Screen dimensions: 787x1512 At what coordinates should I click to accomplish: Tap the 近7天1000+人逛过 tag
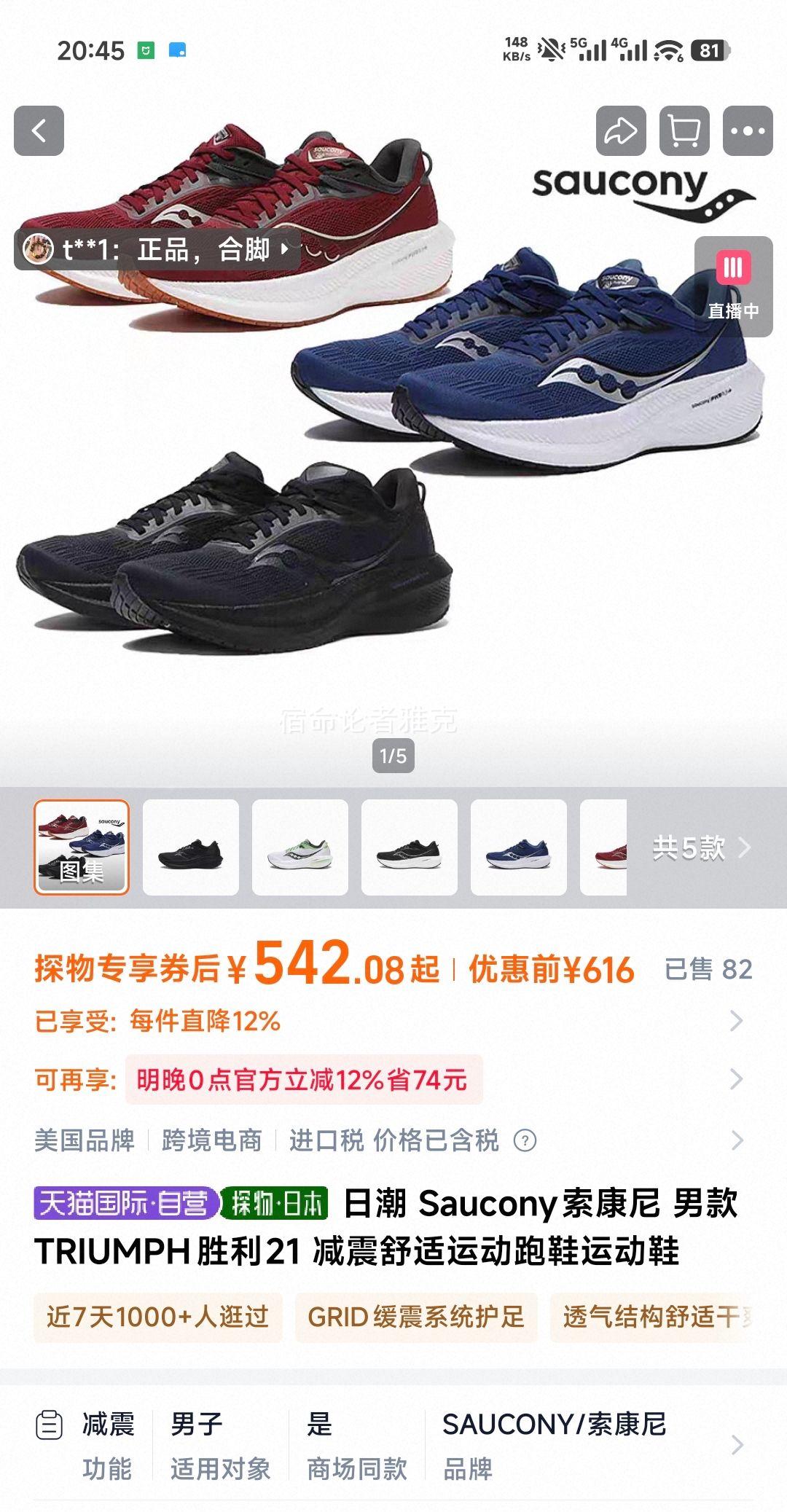pos(159,1316)
